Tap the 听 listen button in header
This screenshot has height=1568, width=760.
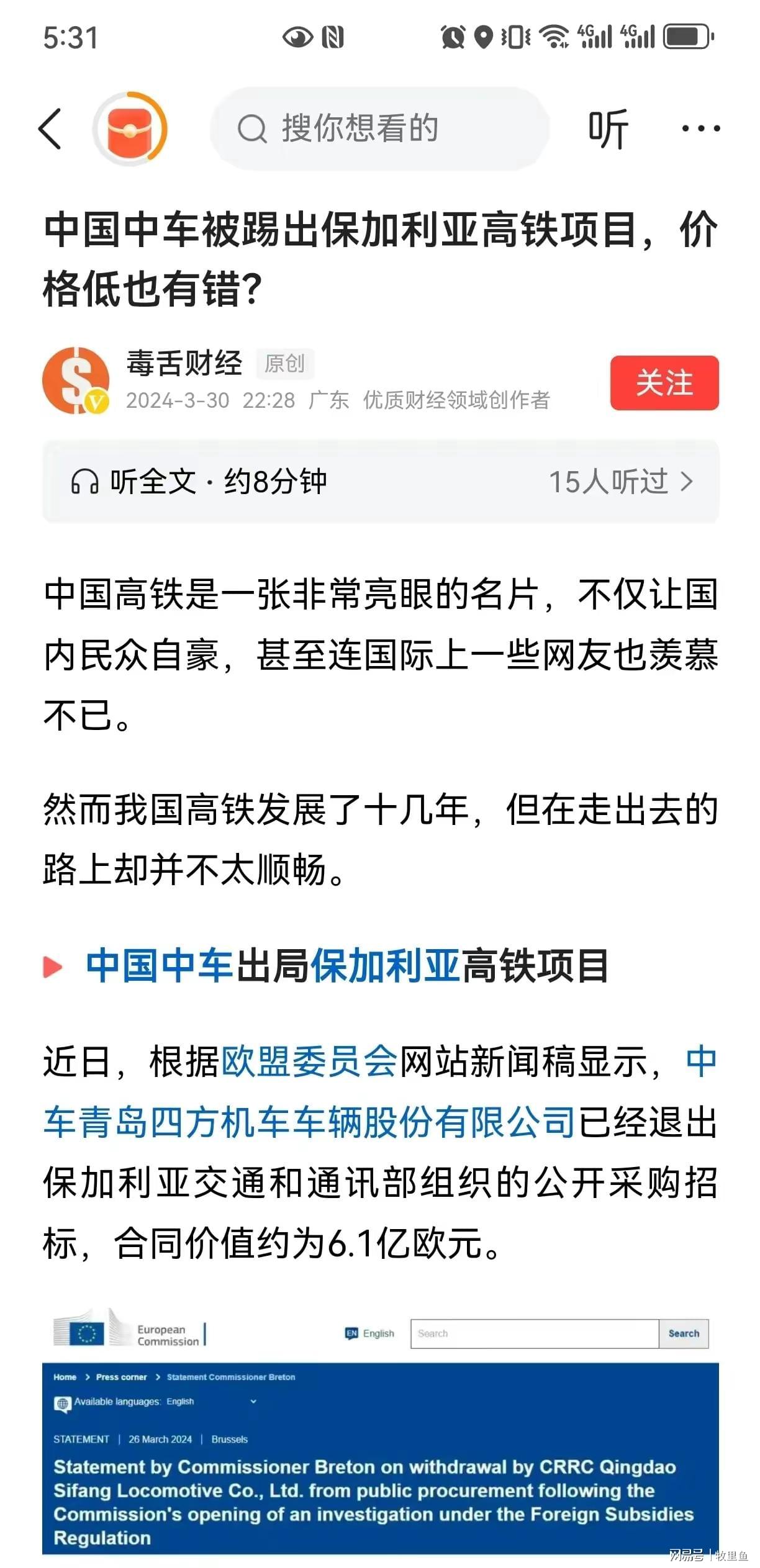[608, 129]
